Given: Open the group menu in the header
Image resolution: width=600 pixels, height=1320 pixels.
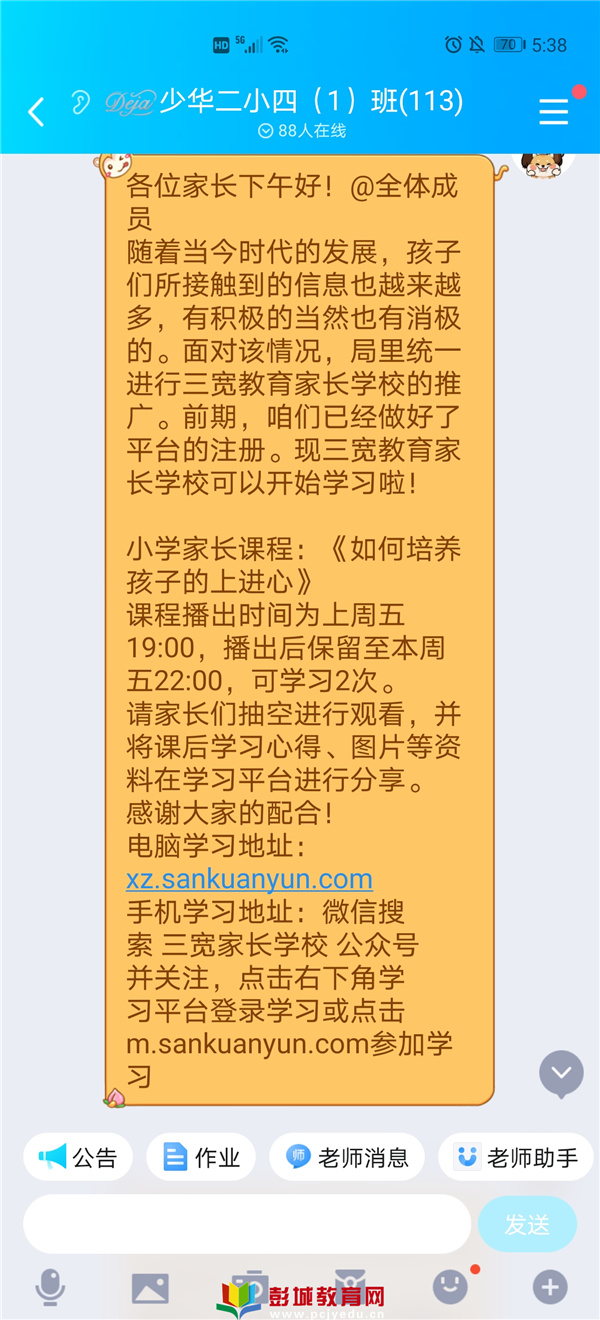Looking at the screenshot, I should click(x=553, y=111).
